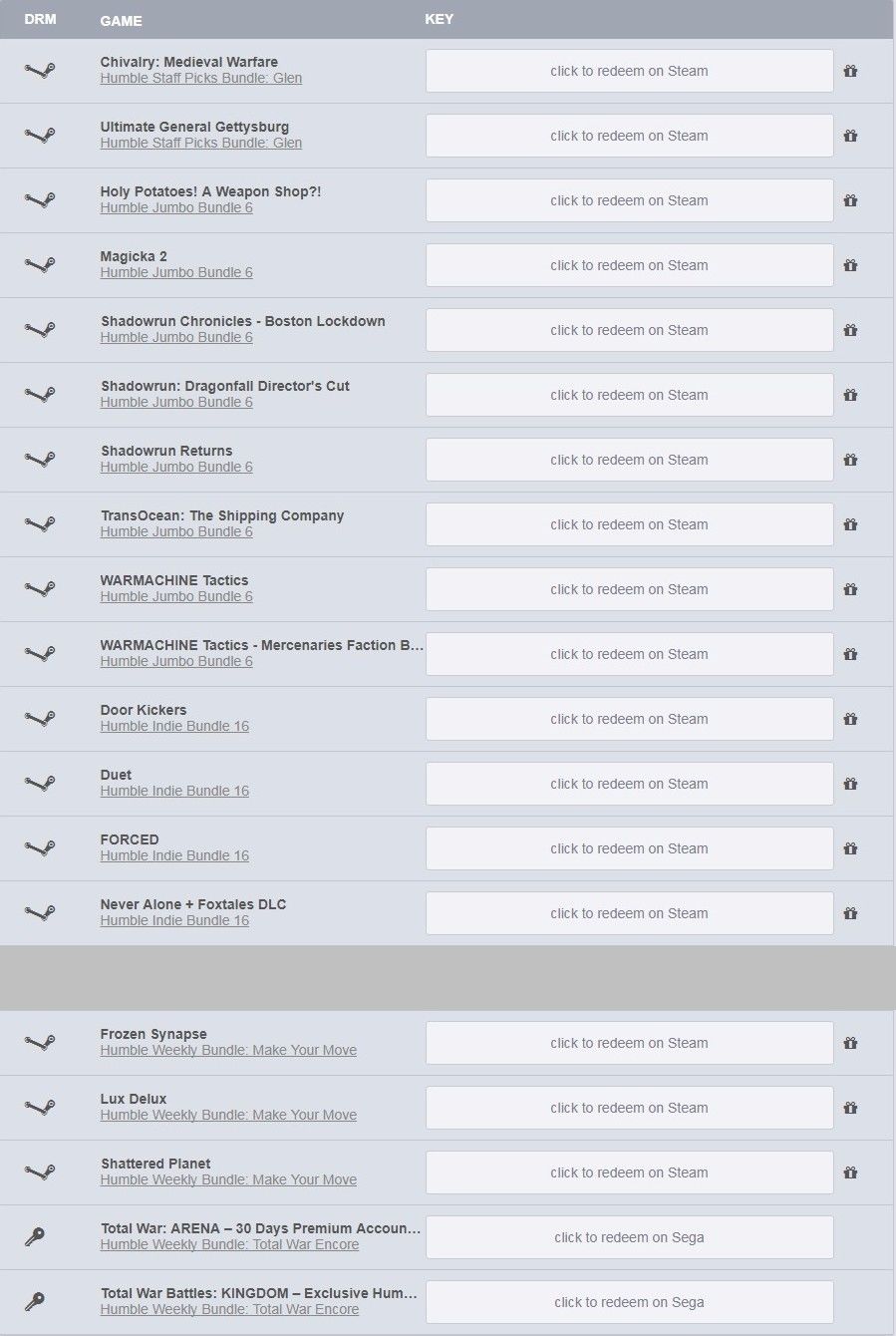This screenshot has width=896, height=1336.
Task: Gift the Magicka 2 key
Action: pos(850,265)
